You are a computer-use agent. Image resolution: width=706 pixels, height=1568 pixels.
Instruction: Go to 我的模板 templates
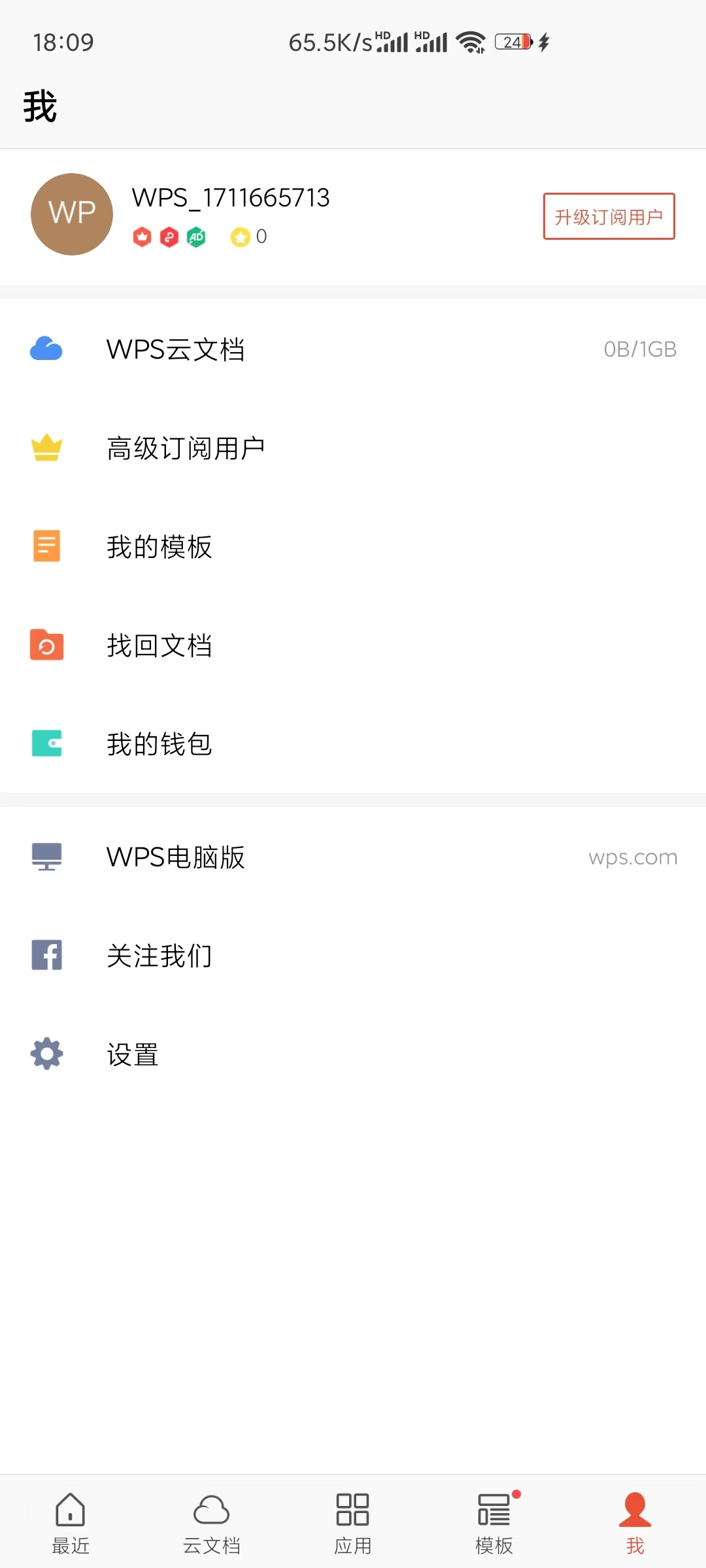pyautogui.click(x=353, y=547)
